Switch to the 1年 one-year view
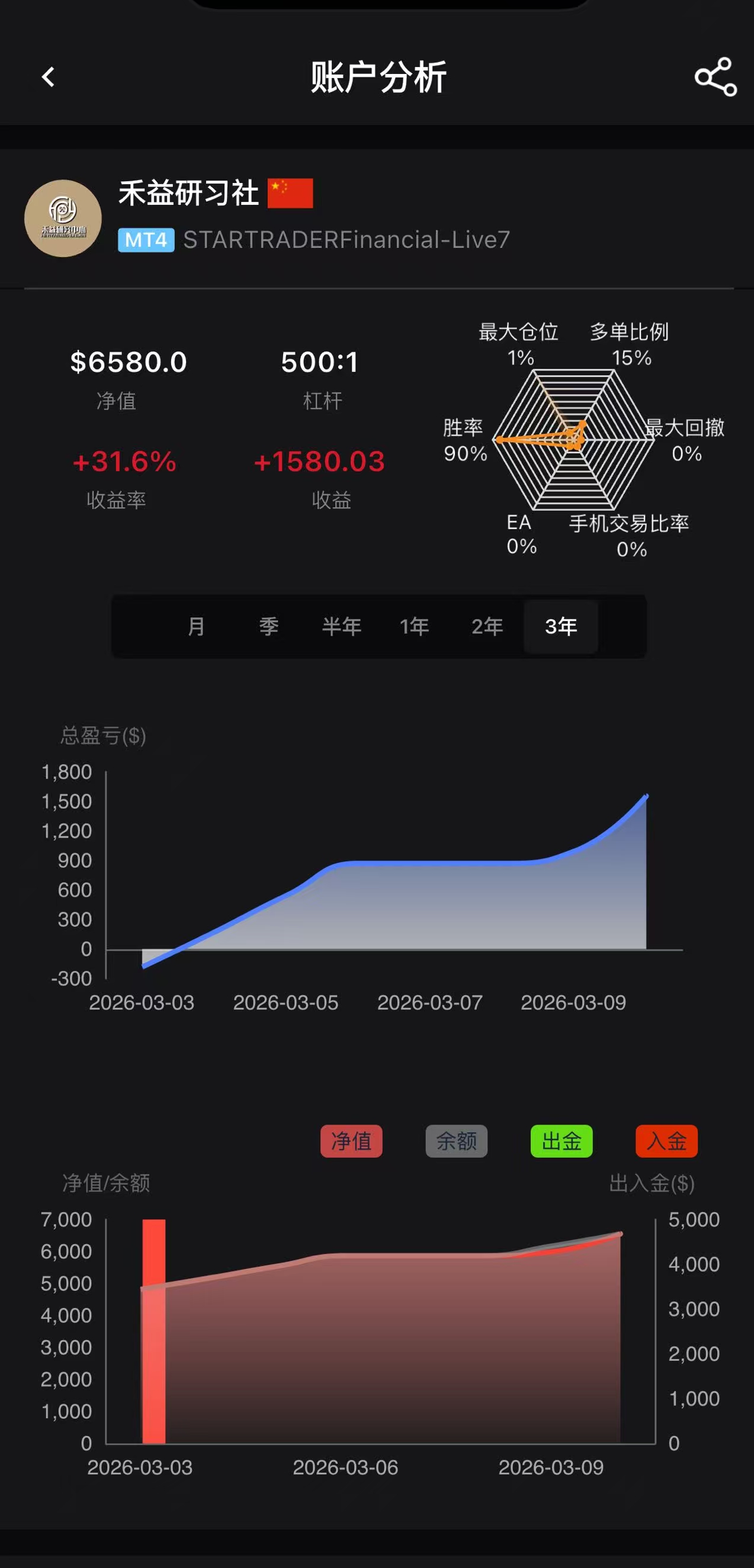 point(415,626)
